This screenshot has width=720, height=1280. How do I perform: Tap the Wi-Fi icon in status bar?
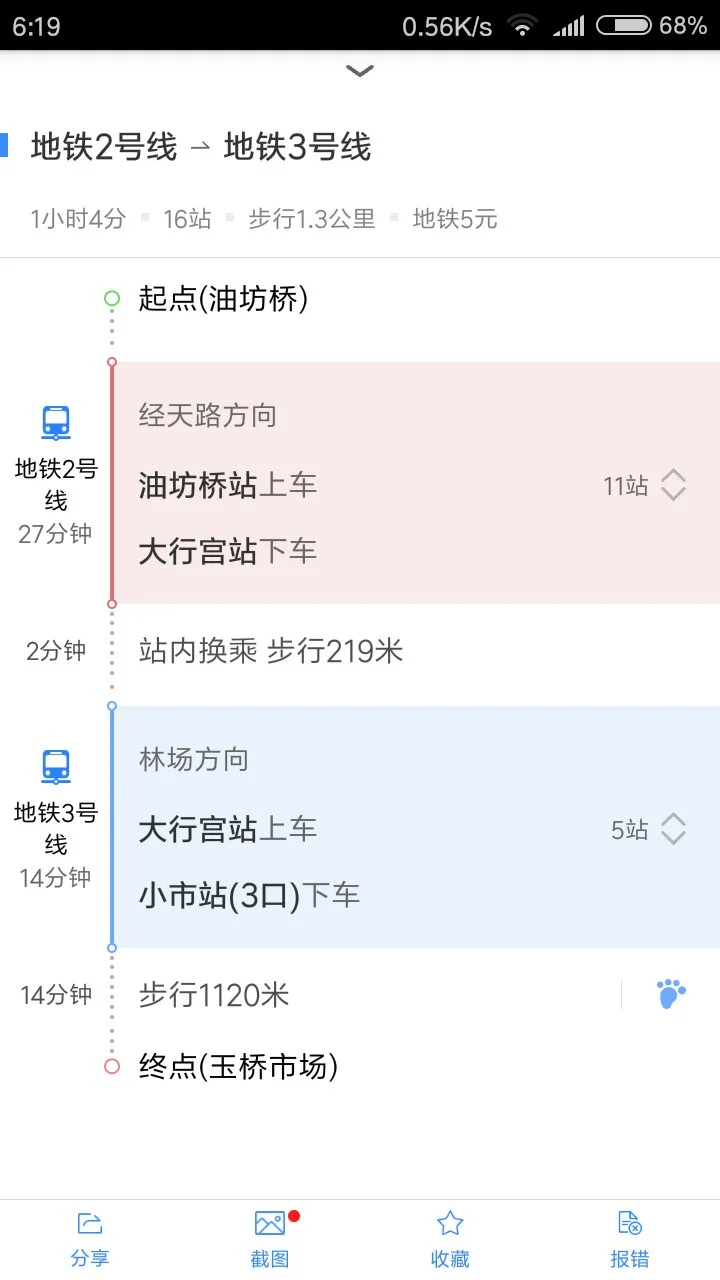pyautogui.click(x=522, y=27)
